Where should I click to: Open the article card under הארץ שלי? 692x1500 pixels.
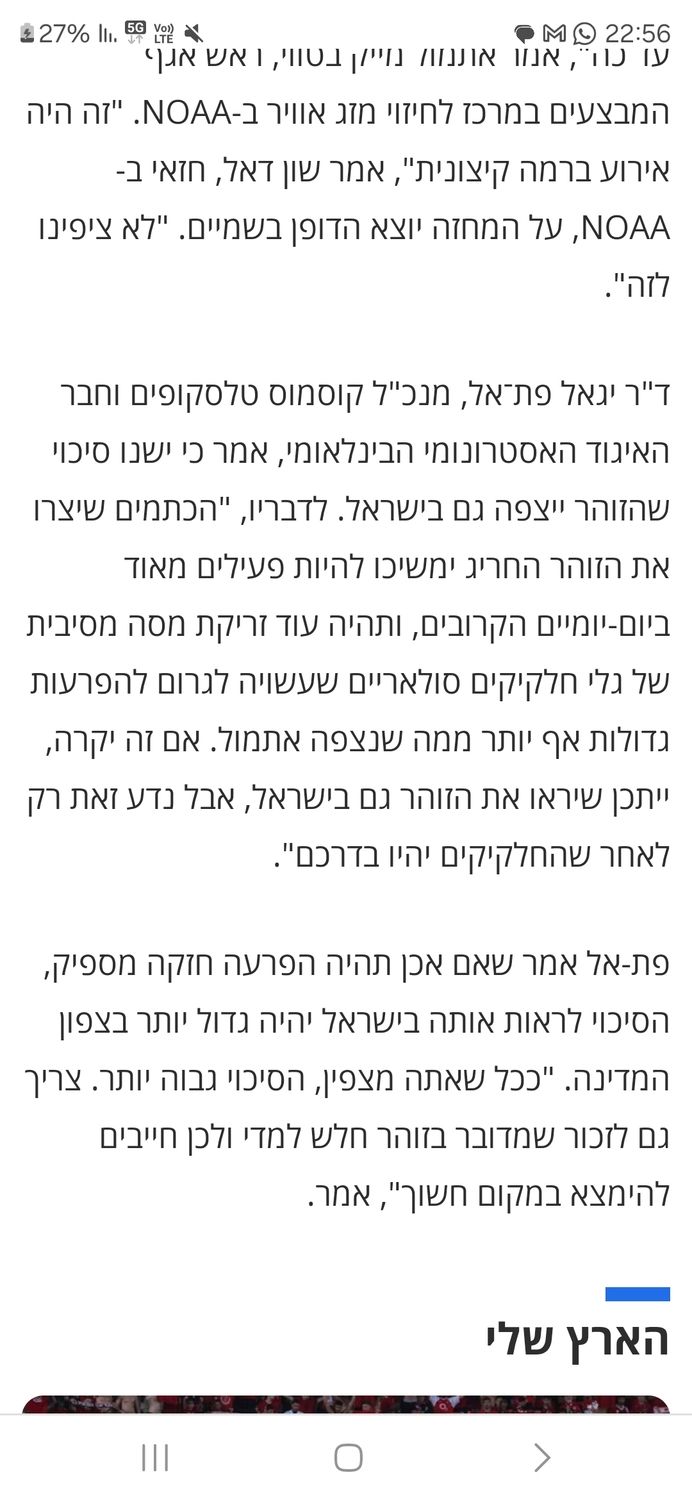pyautogui.click(x=346, y=1403)
